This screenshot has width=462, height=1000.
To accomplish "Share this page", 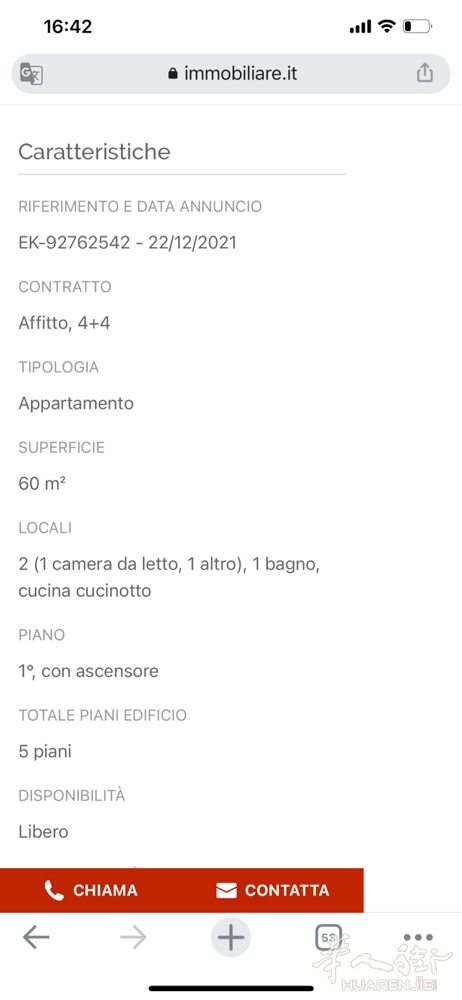I will click(425, 73).
